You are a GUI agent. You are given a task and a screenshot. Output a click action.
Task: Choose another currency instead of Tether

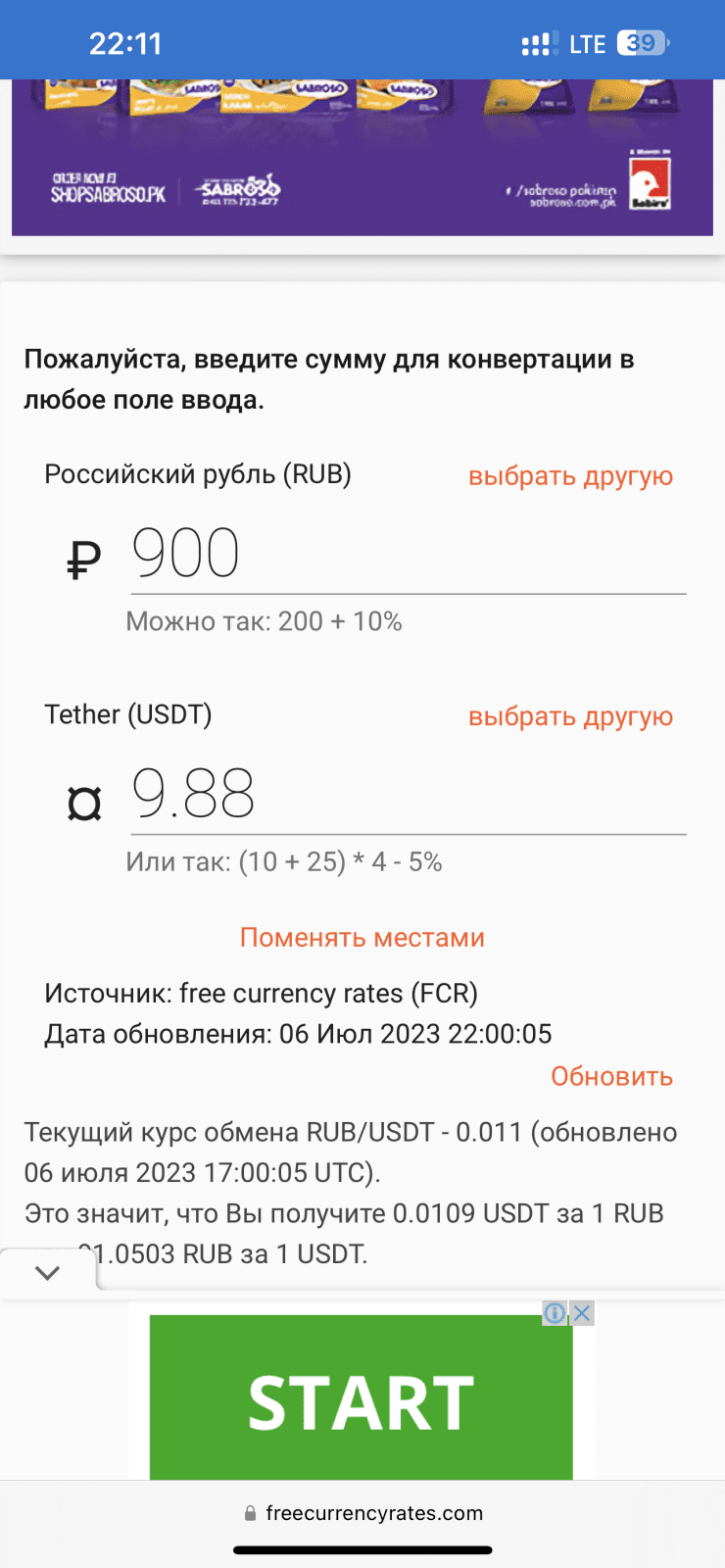pos(570,716)
